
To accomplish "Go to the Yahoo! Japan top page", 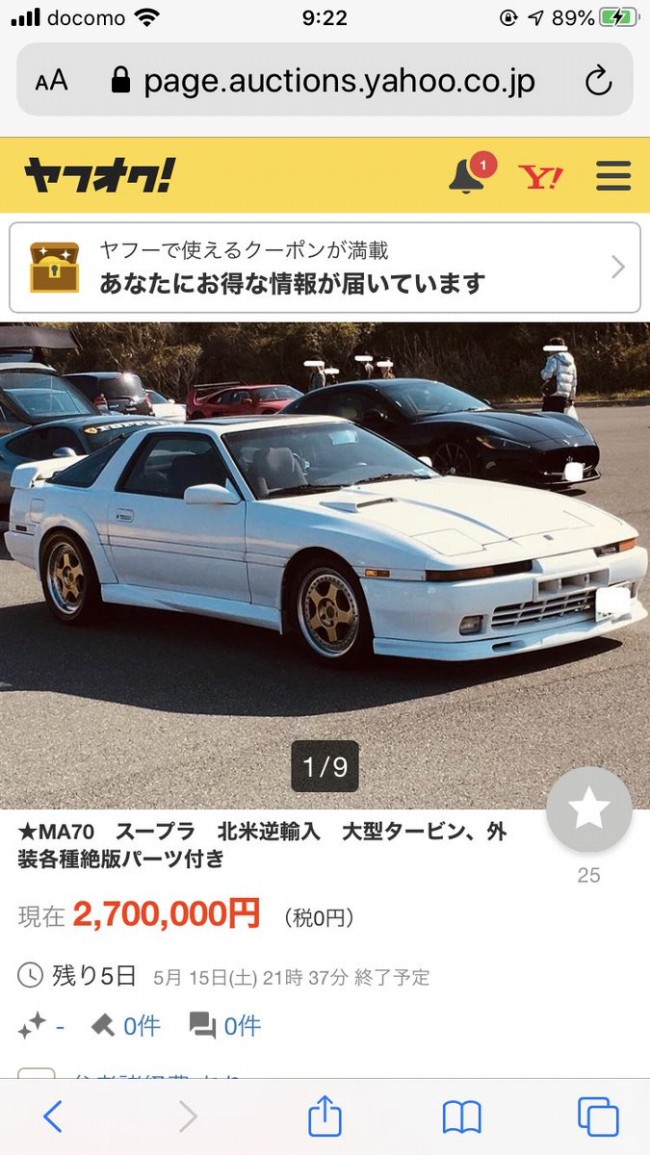I will click(x=540, y=178).
